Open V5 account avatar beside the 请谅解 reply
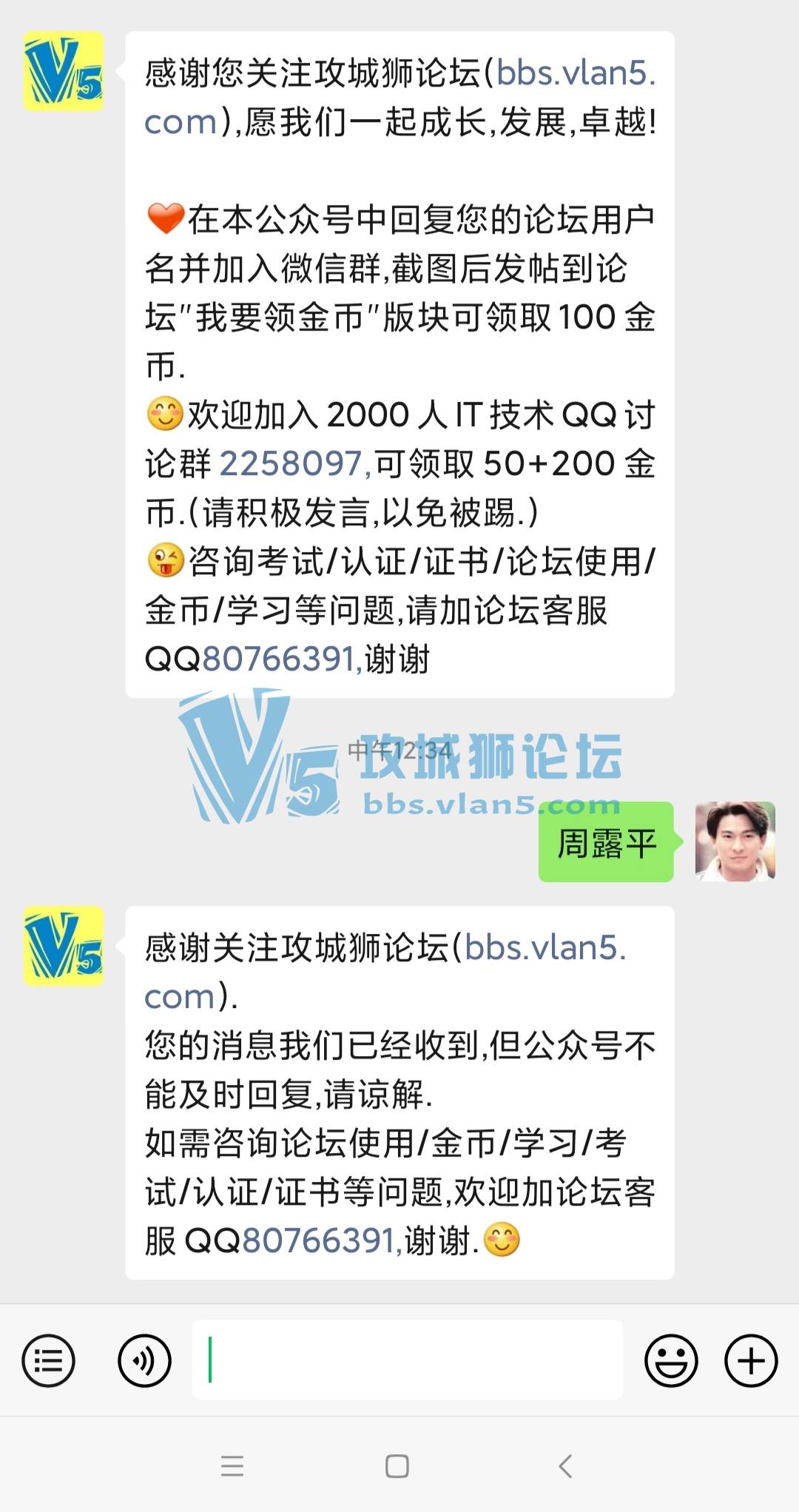Screen dimensions: 799x1512 click(x=64, y=946)
